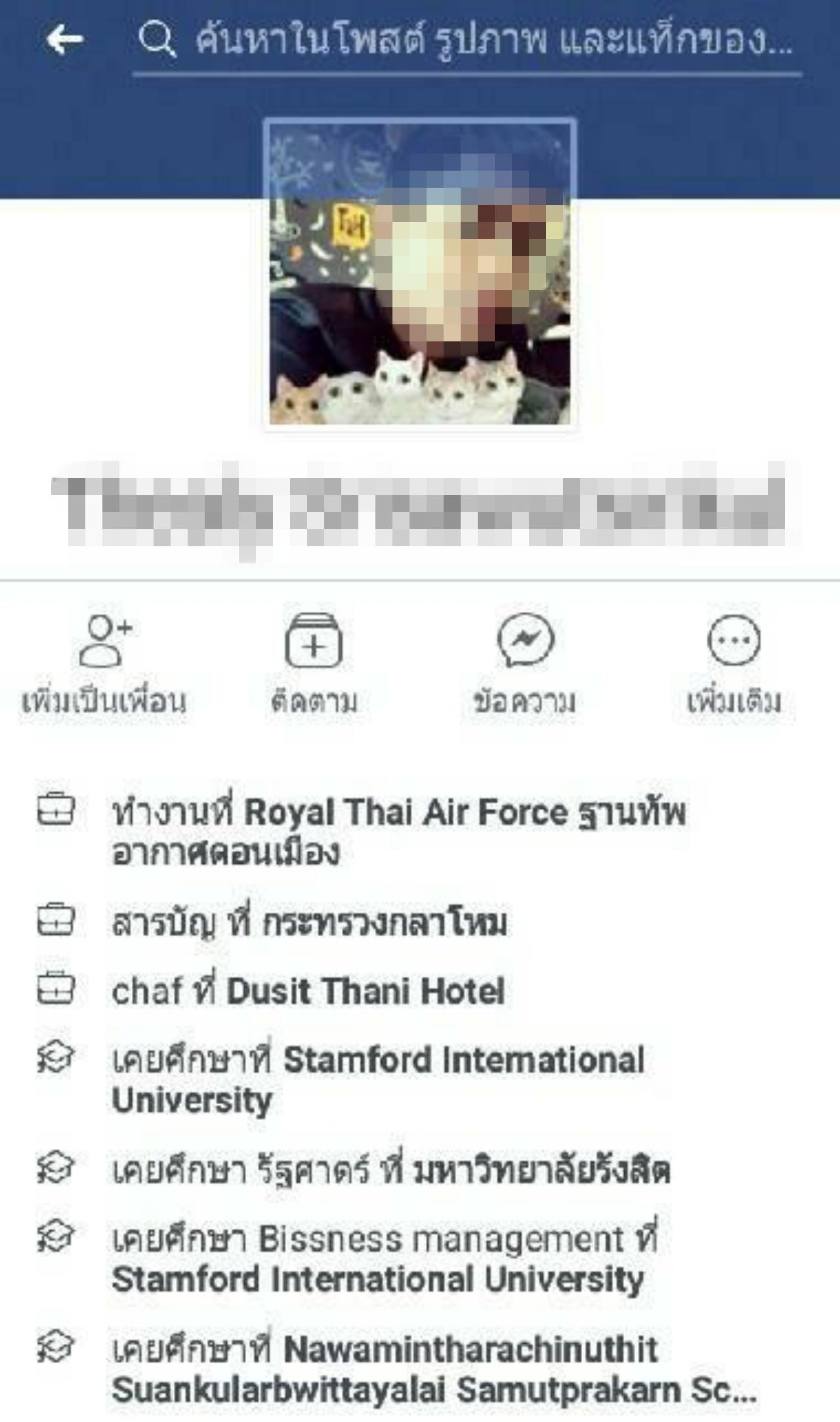Go back using the top-left arrow

[x=64, y=41]
